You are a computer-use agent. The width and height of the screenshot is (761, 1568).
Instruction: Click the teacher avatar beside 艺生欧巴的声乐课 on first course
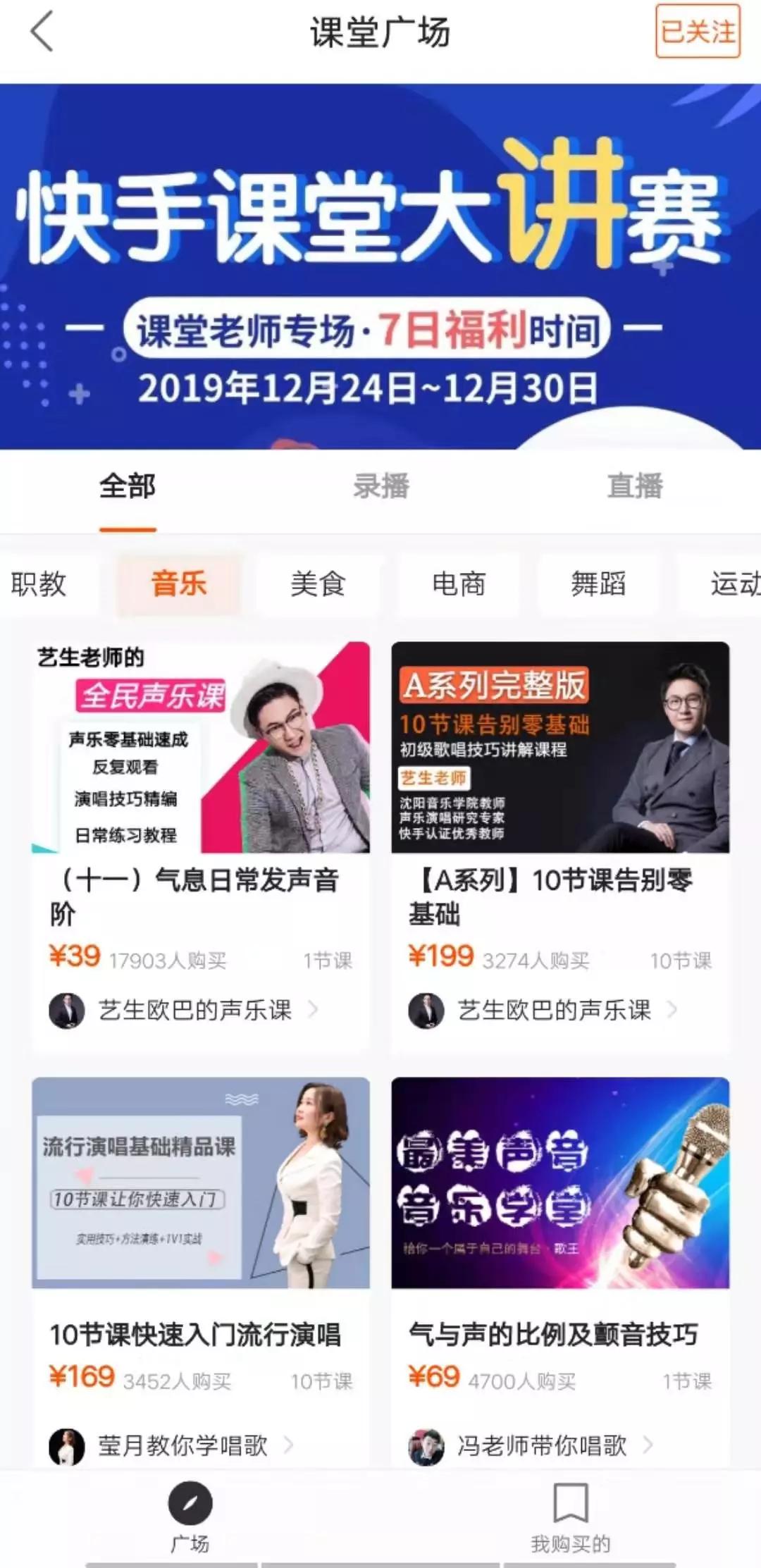tap(67, 1011)
